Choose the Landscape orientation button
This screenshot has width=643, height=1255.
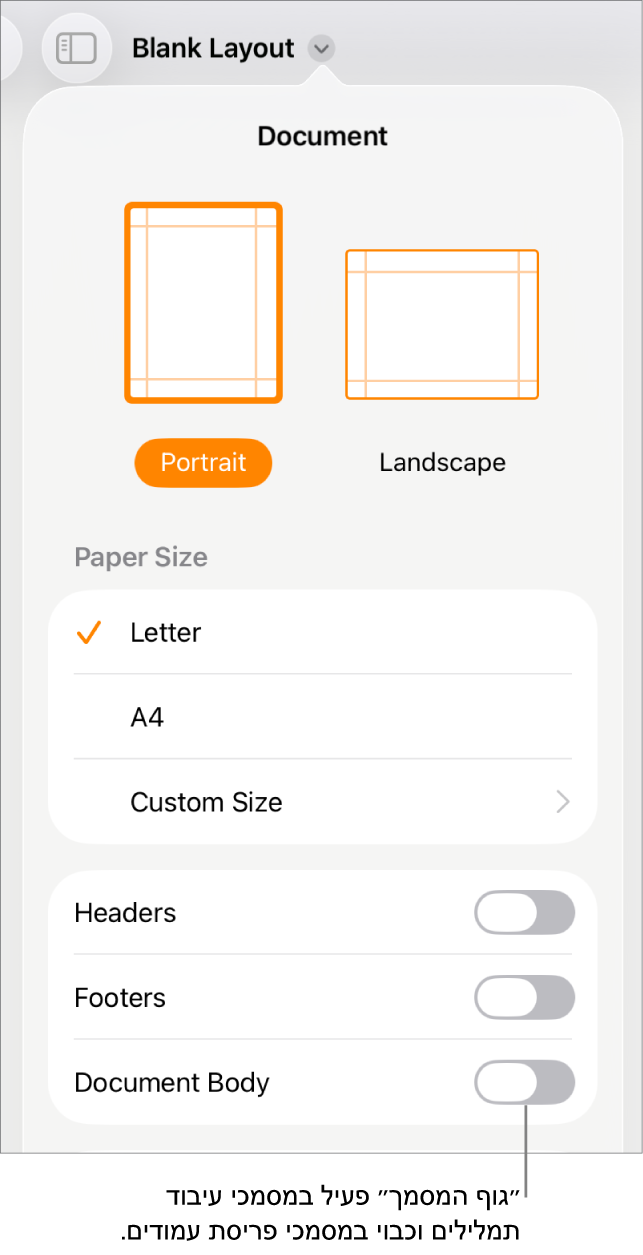click(x=442, y=463)
